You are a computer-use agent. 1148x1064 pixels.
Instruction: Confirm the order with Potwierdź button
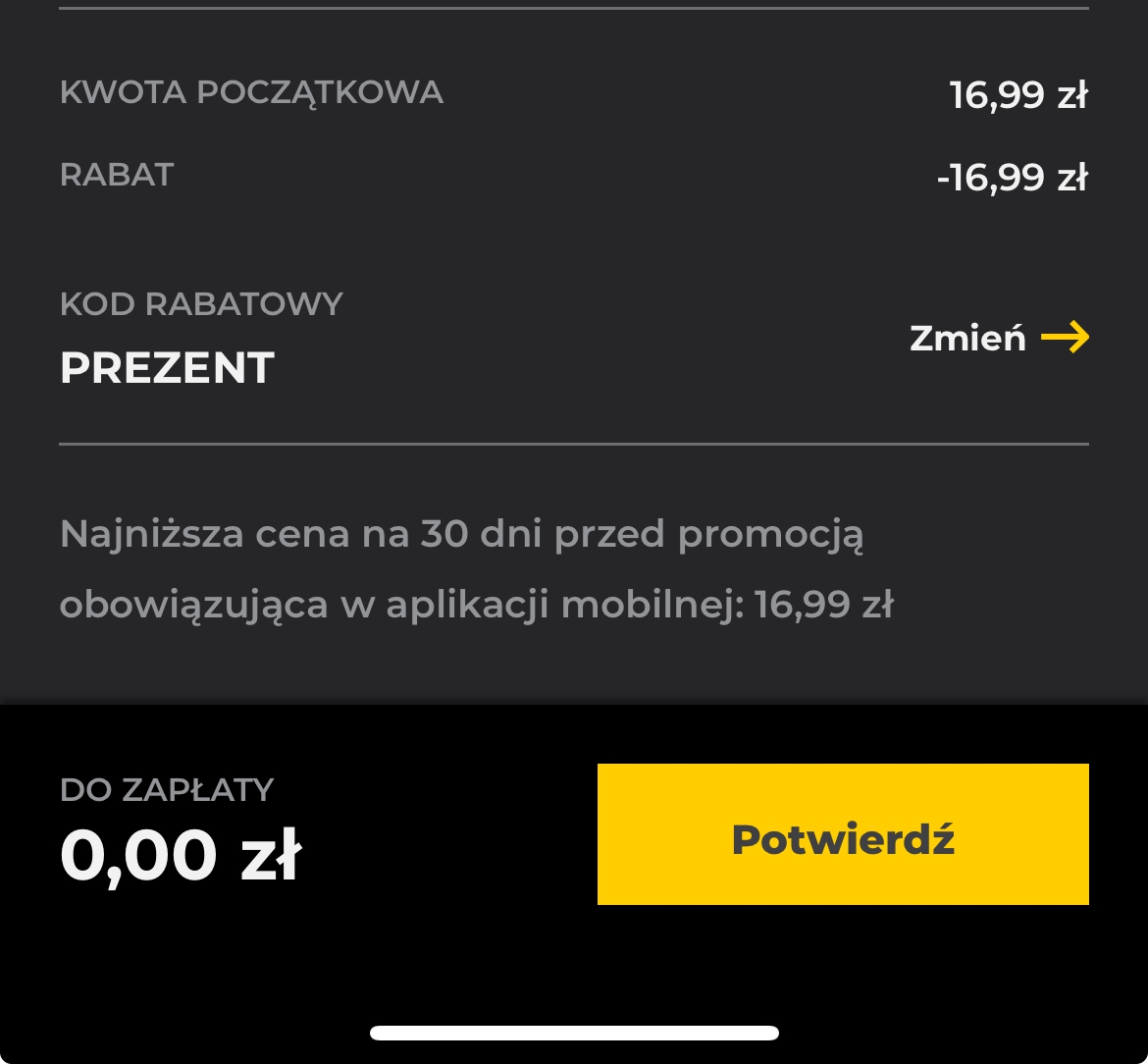pyautogui.click(x=843, y=834)
